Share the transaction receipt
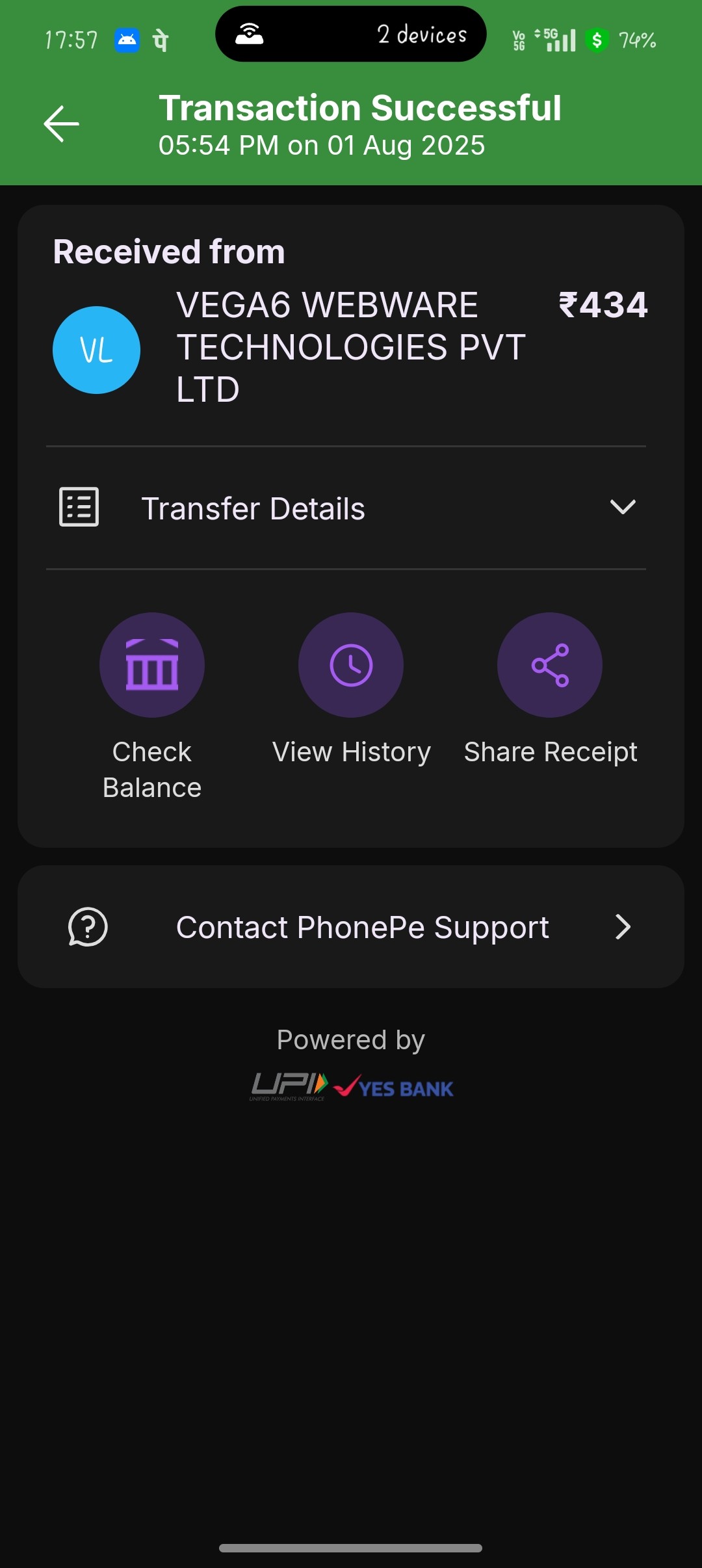The width and height of the screenshot is (702, 1568). pyautogui.click(x=550, y=666)
